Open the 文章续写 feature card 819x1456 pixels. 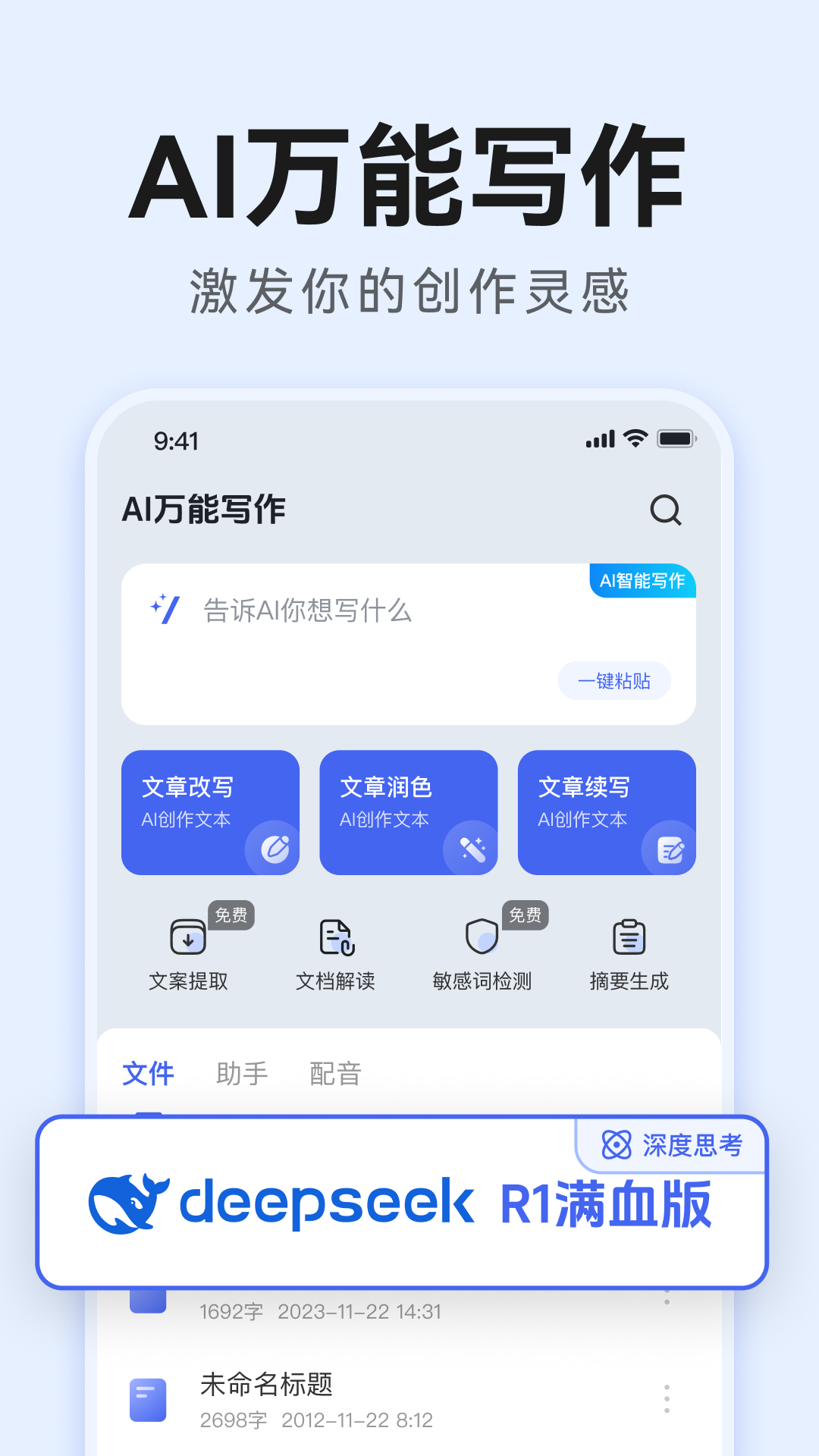(x=607, y=811)
